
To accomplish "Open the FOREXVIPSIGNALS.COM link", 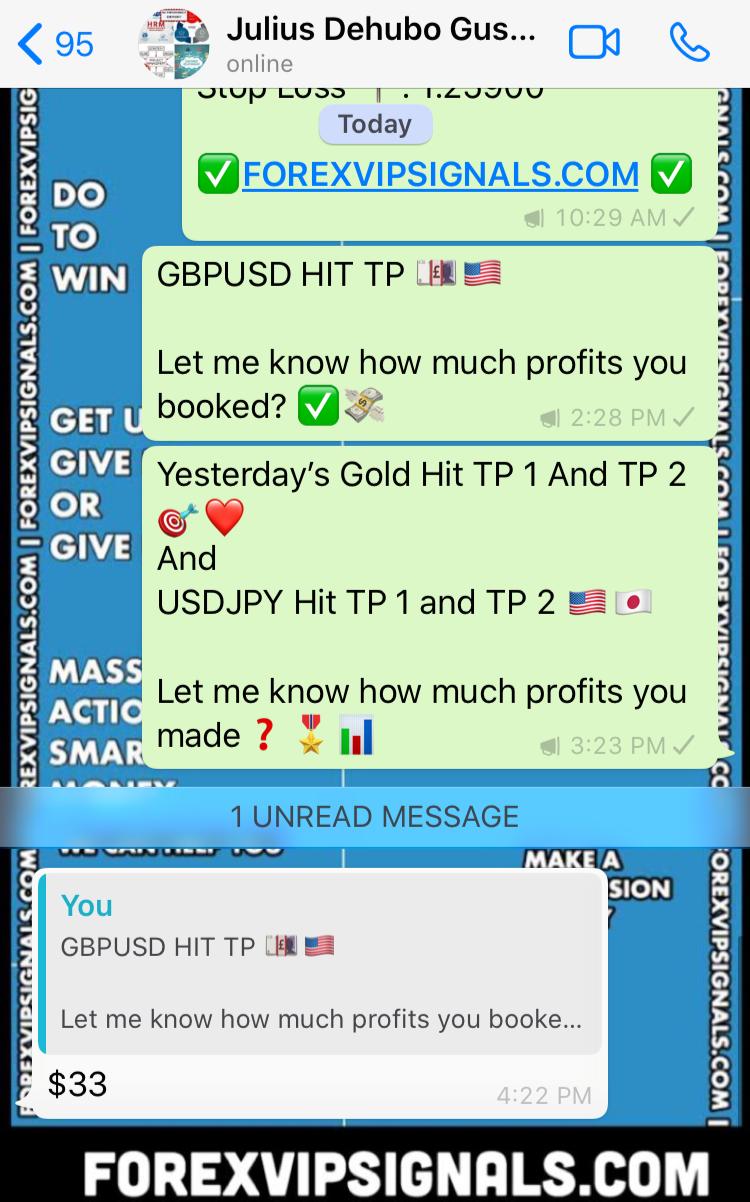I will click(440, 174).
